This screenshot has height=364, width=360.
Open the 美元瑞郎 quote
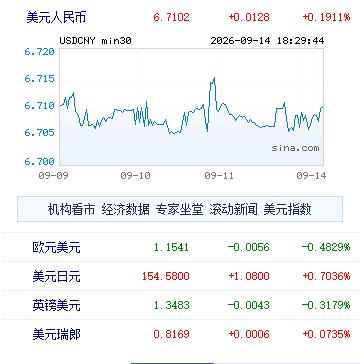[x=56, y=334]
